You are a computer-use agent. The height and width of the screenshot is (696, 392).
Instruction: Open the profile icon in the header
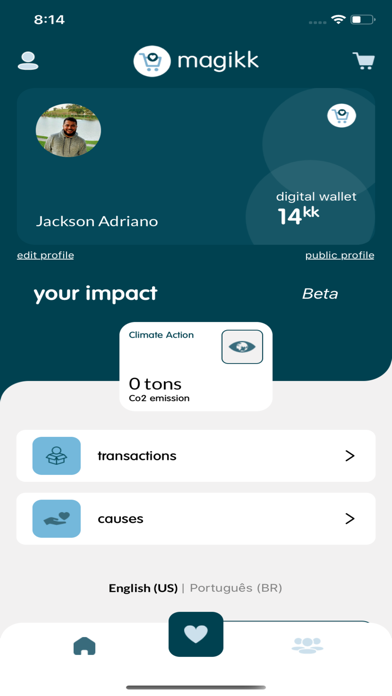(x=28, y=61)
